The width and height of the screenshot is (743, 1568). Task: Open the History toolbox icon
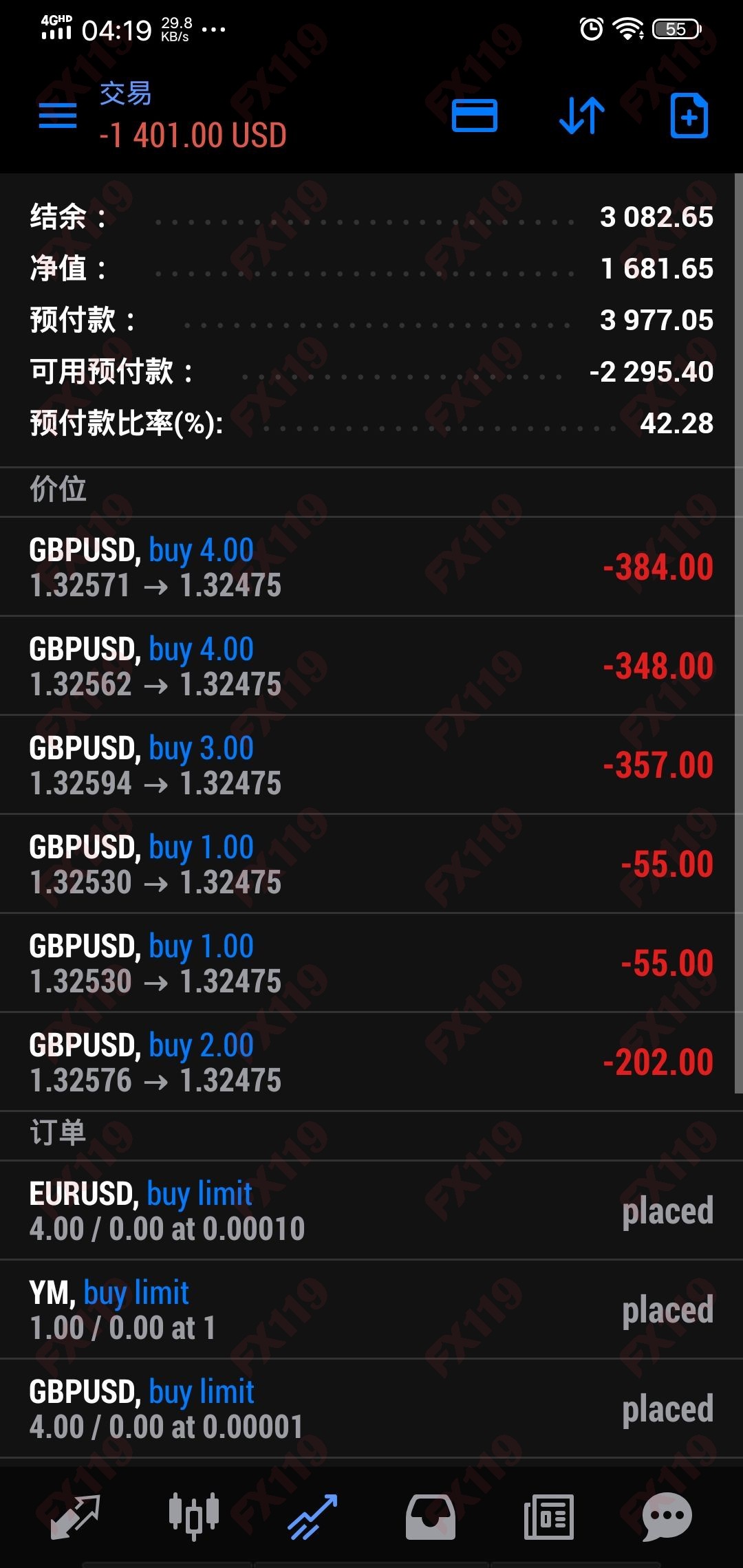pos(430,1518)
